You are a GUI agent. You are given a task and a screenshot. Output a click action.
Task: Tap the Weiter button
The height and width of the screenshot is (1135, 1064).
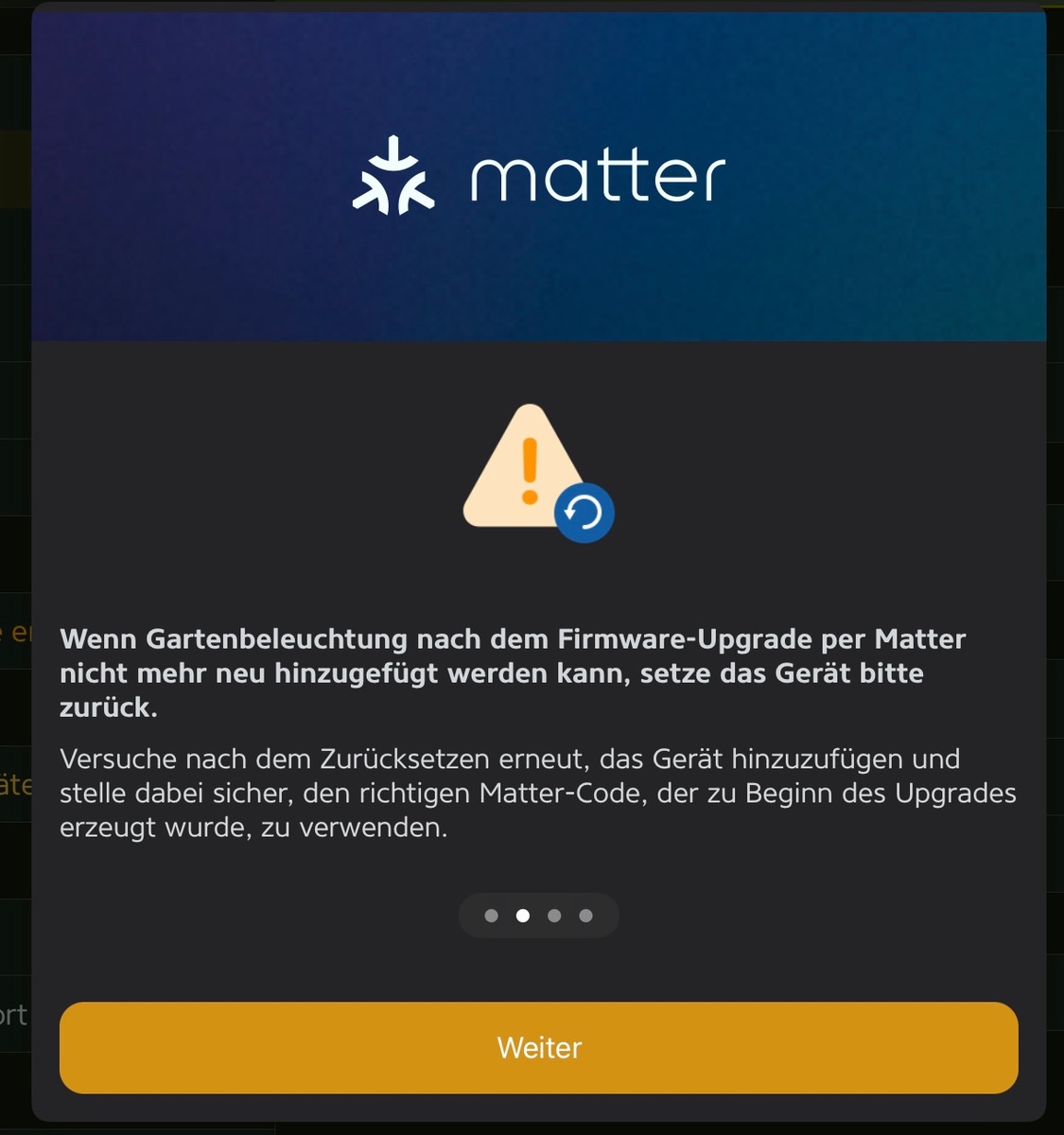tap(538, 1047)
